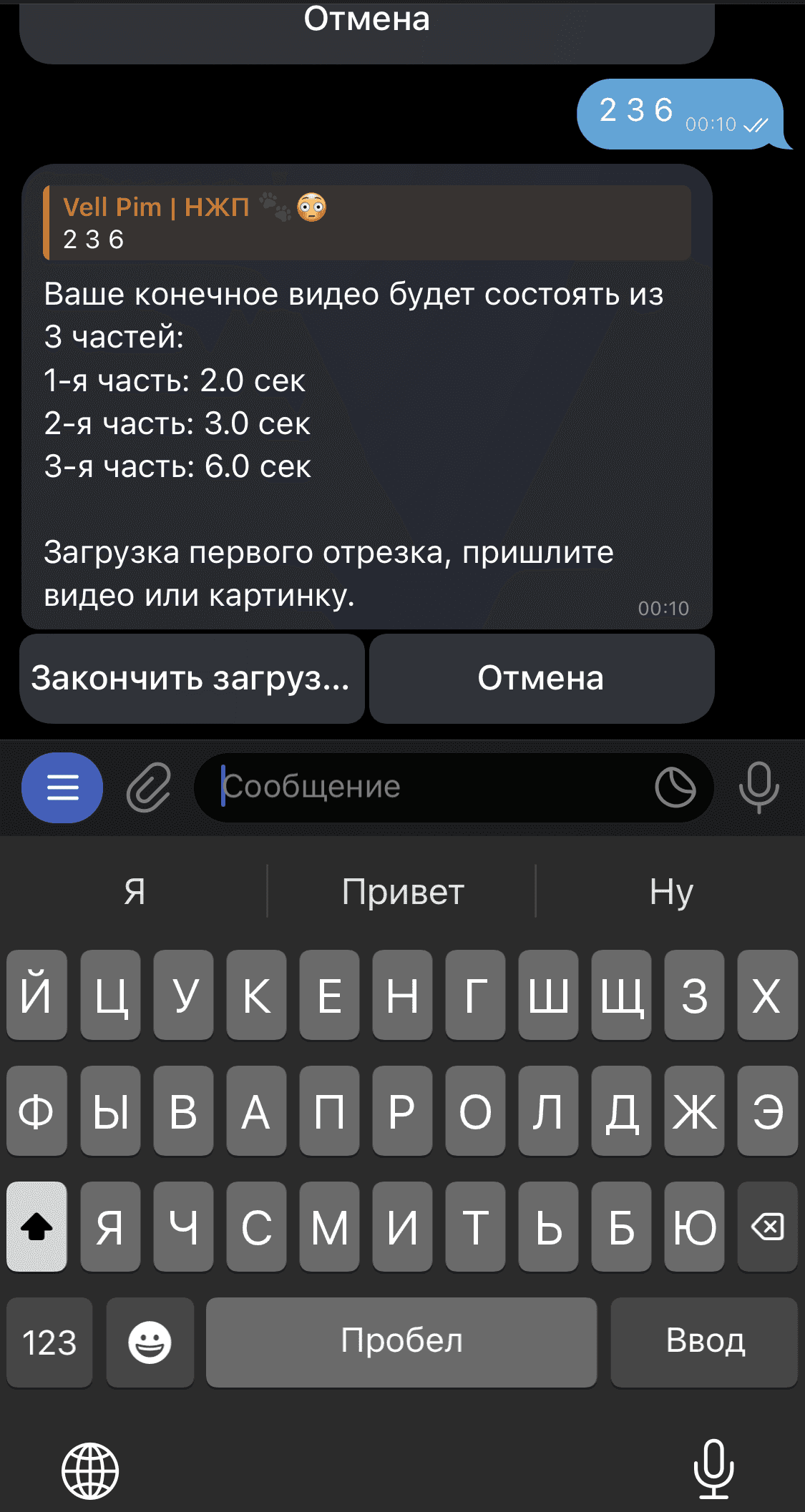Switch keyboard to numbers with the 123 key

[49, 1342]
